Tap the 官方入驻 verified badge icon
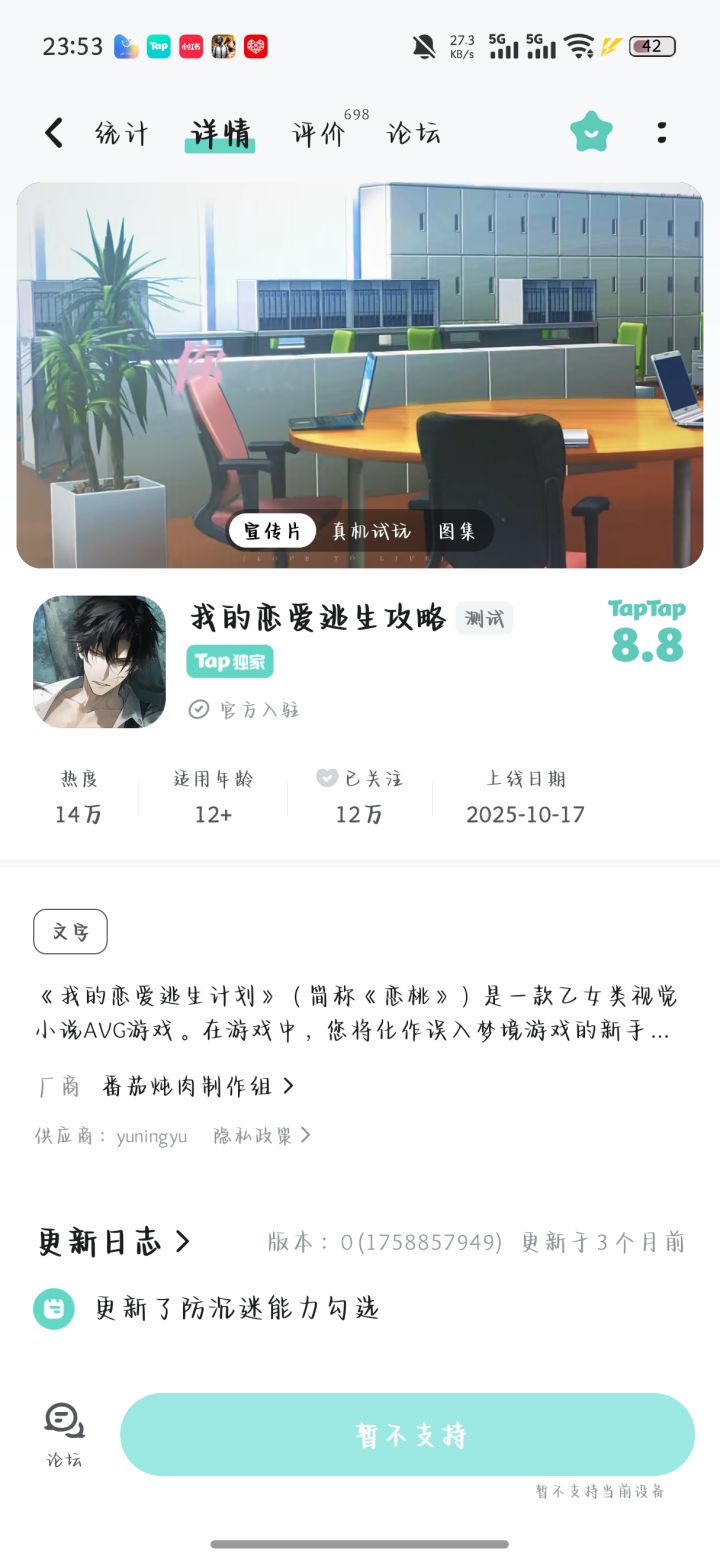This screenshot has width=720, height=1563. click(x=201, y=710)
